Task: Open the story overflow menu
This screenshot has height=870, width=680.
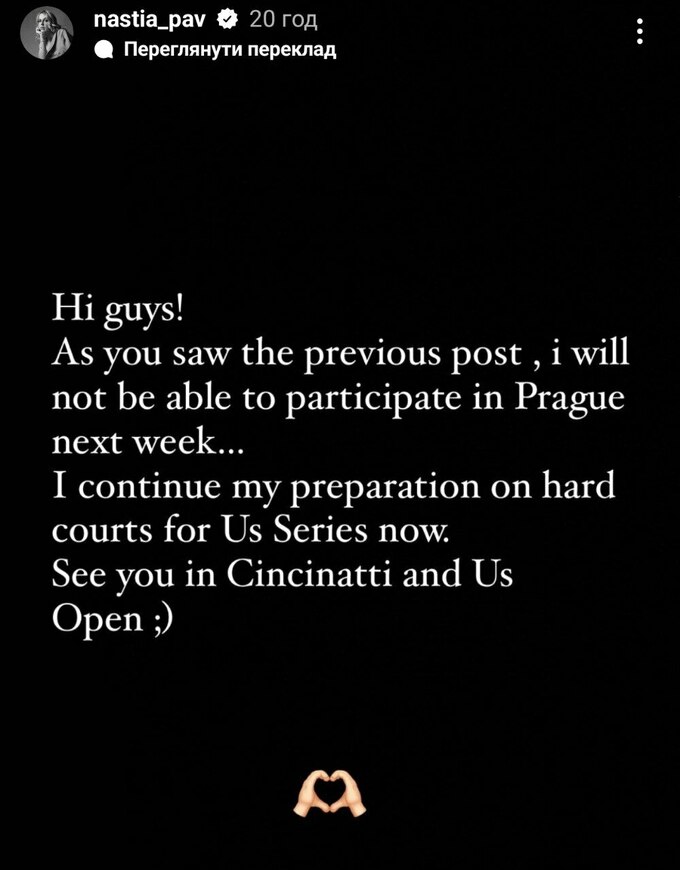Action: pos(640,34)
